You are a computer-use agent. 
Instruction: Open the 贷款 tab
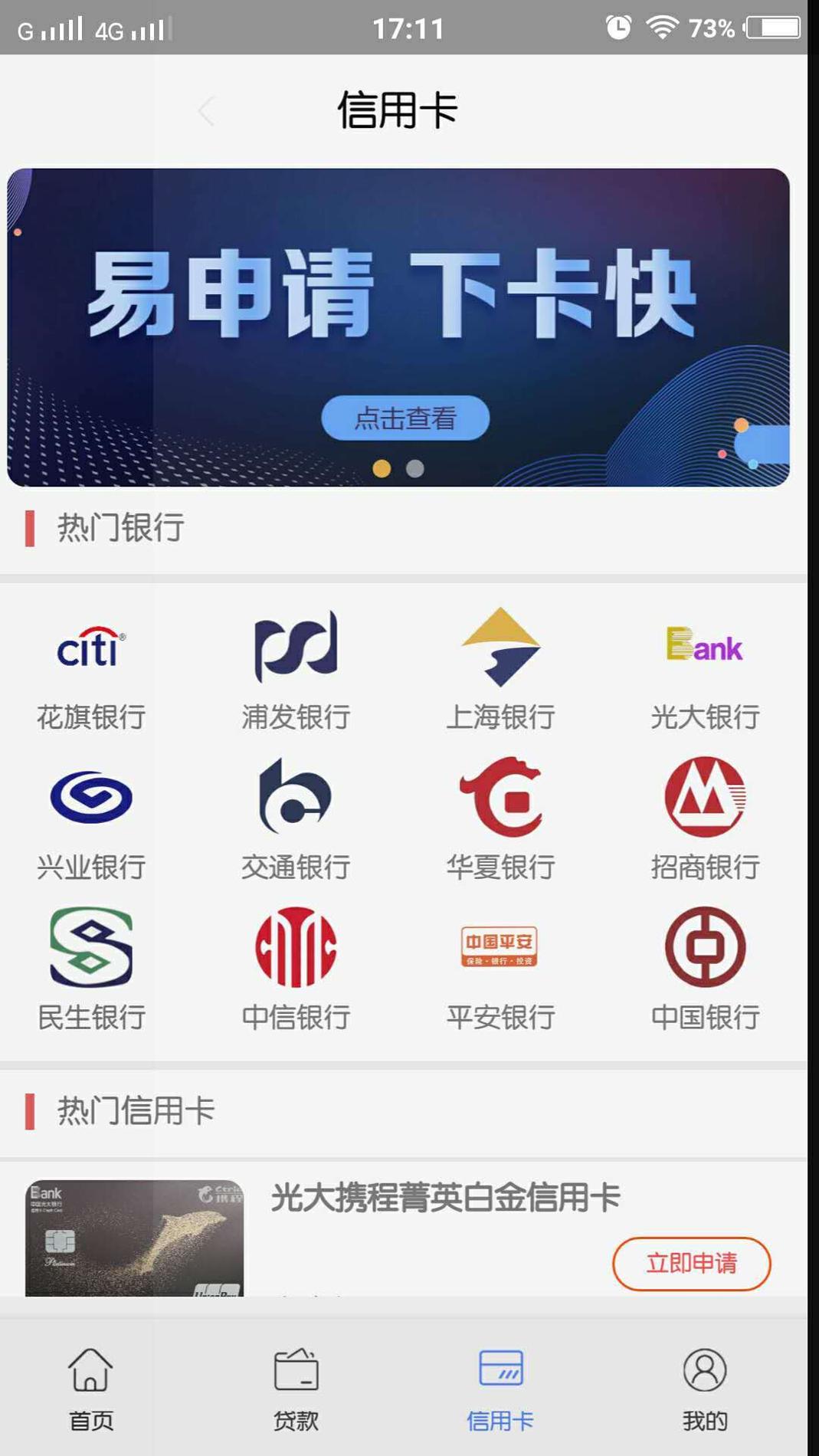pyautogui.click(x=296, y=1392)
